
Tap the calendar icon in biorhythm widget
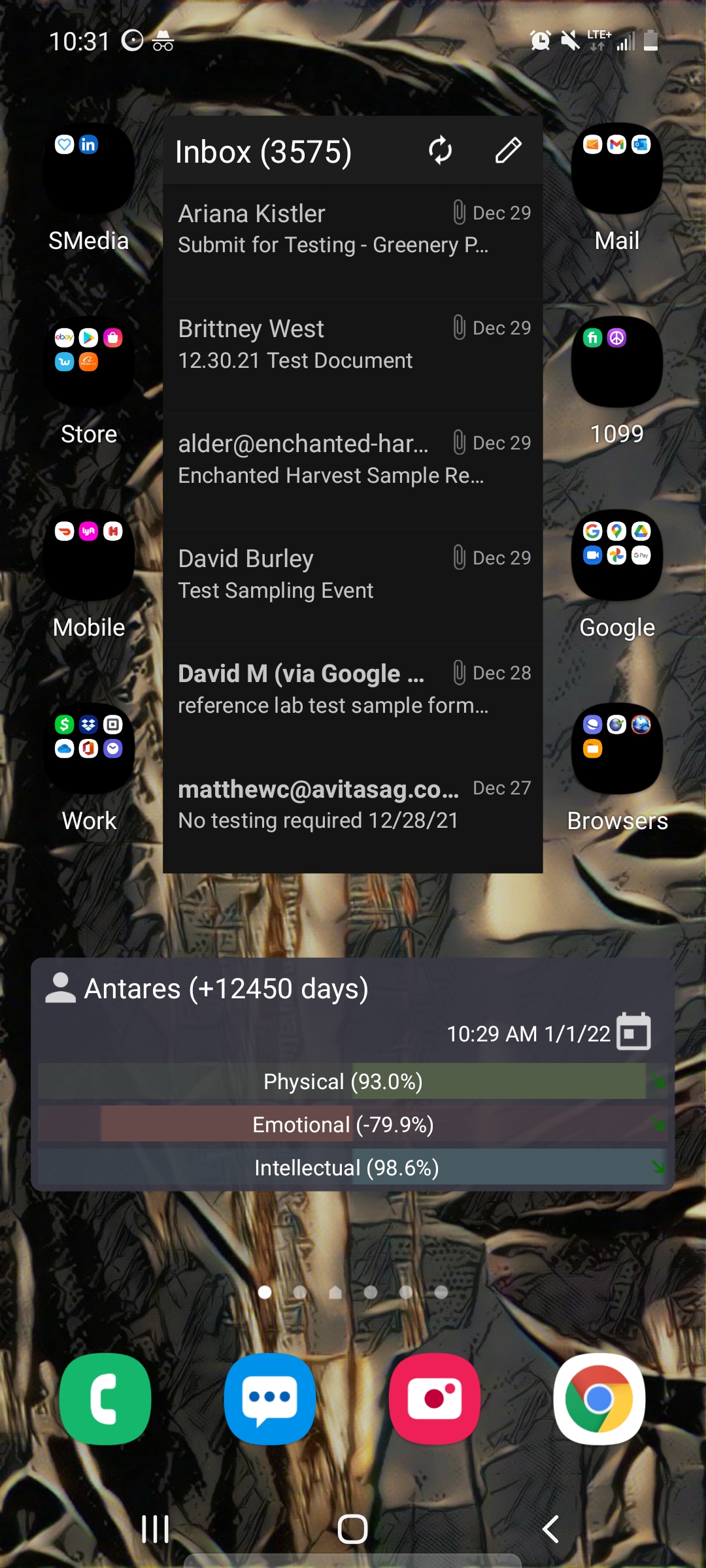click(633, 1032)
